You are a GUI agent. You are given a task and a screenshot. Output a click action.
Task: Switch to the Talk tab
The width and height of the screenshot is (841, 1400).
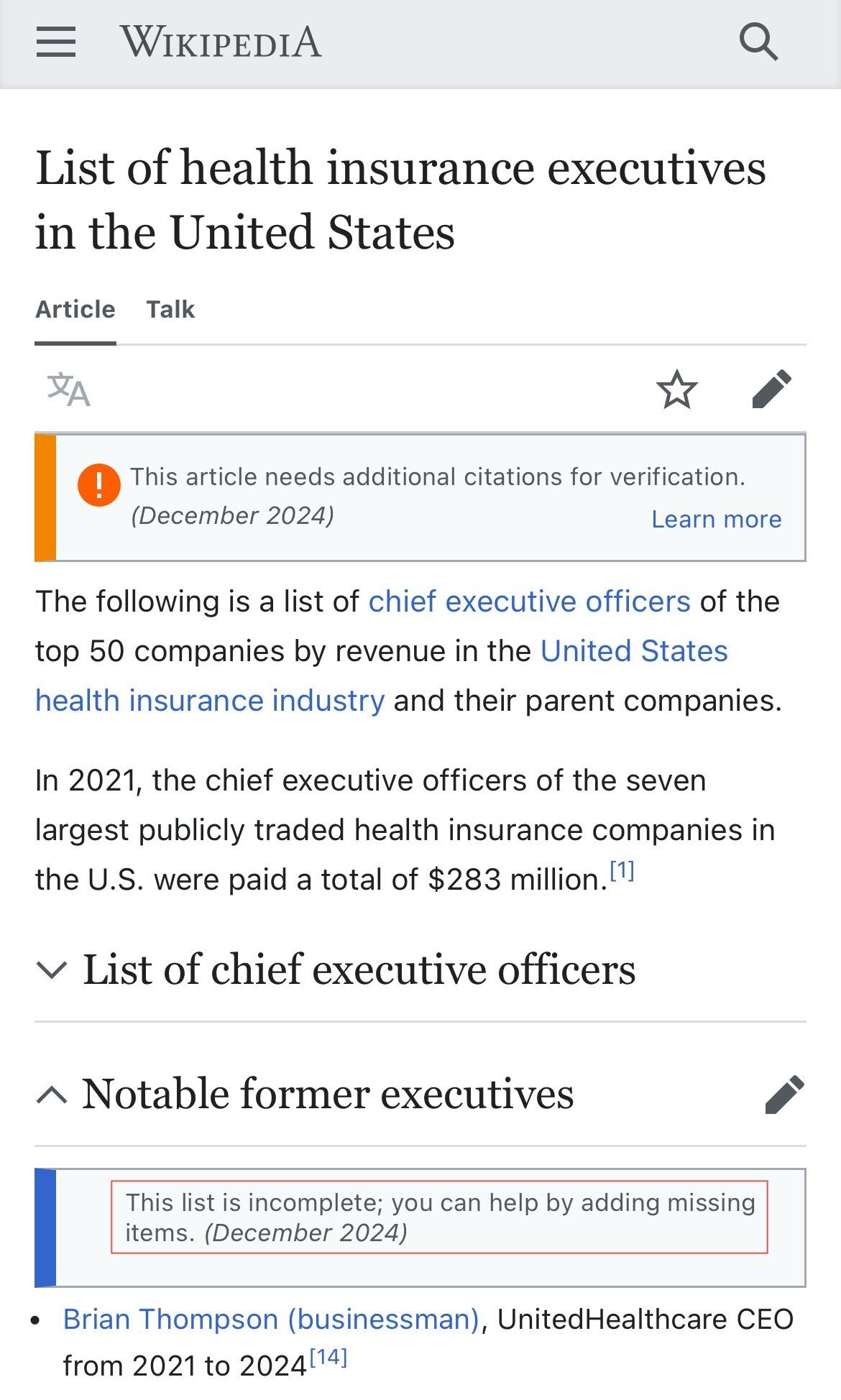170,310
